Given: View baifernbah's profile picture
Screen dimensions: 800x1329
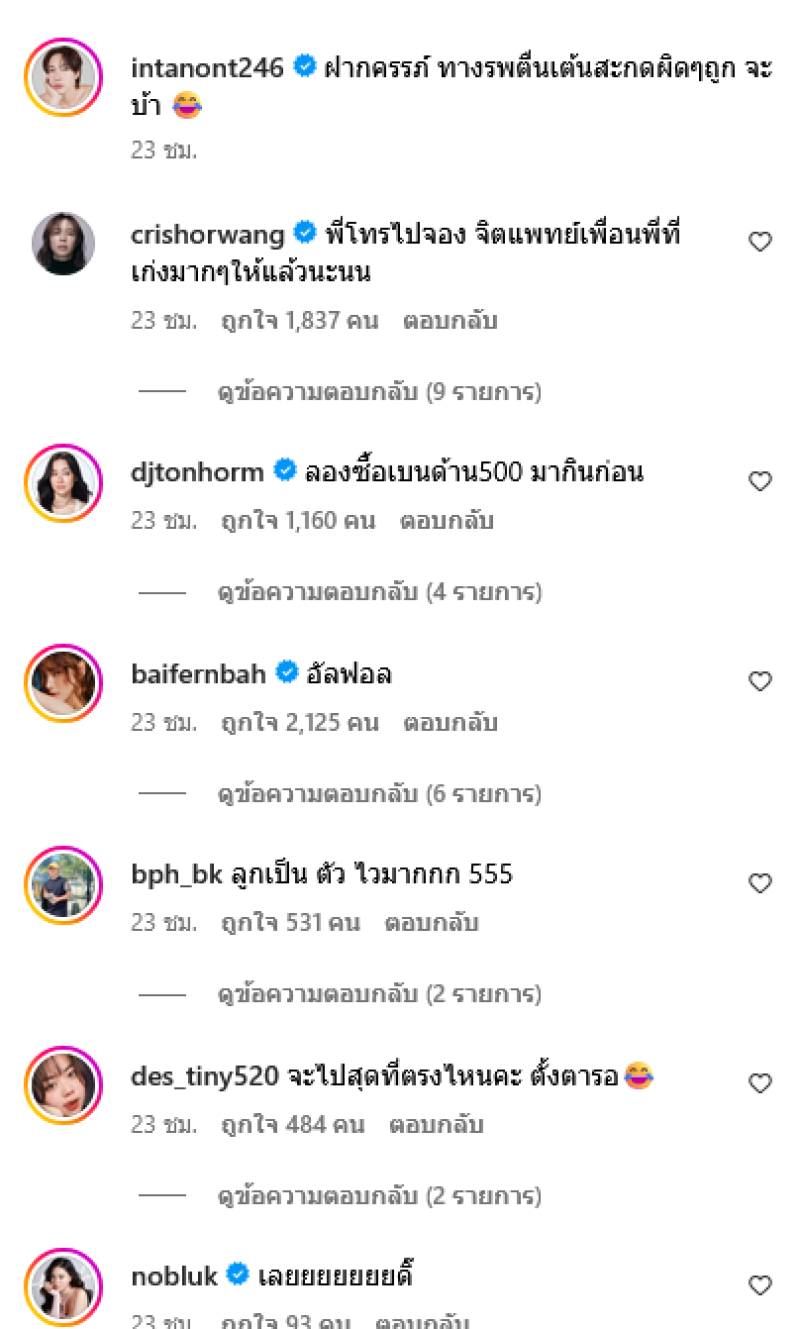Looking at the screenshot, I should [63, 684].
